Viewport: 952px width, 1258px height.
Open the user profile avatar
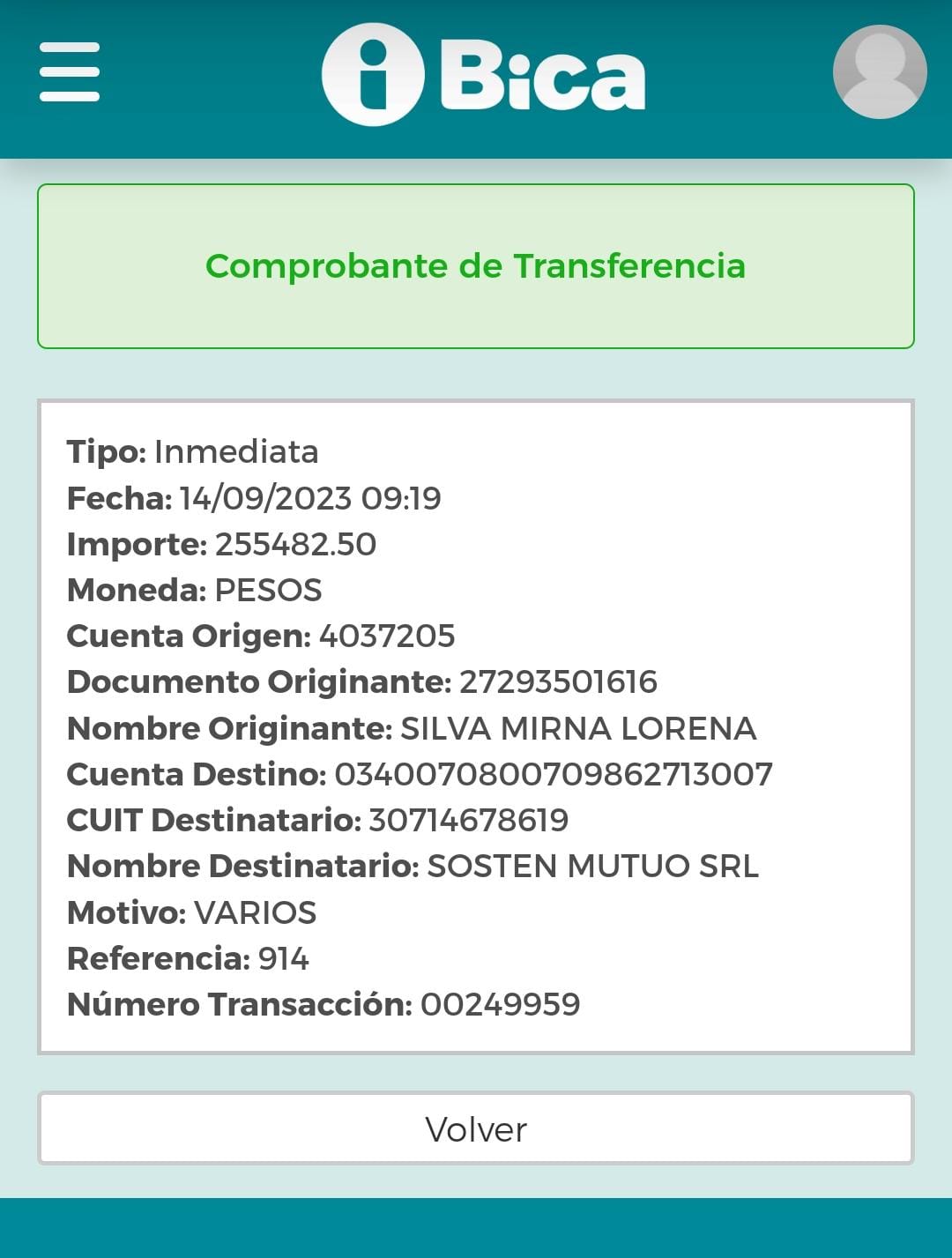(x=879, y=72)
